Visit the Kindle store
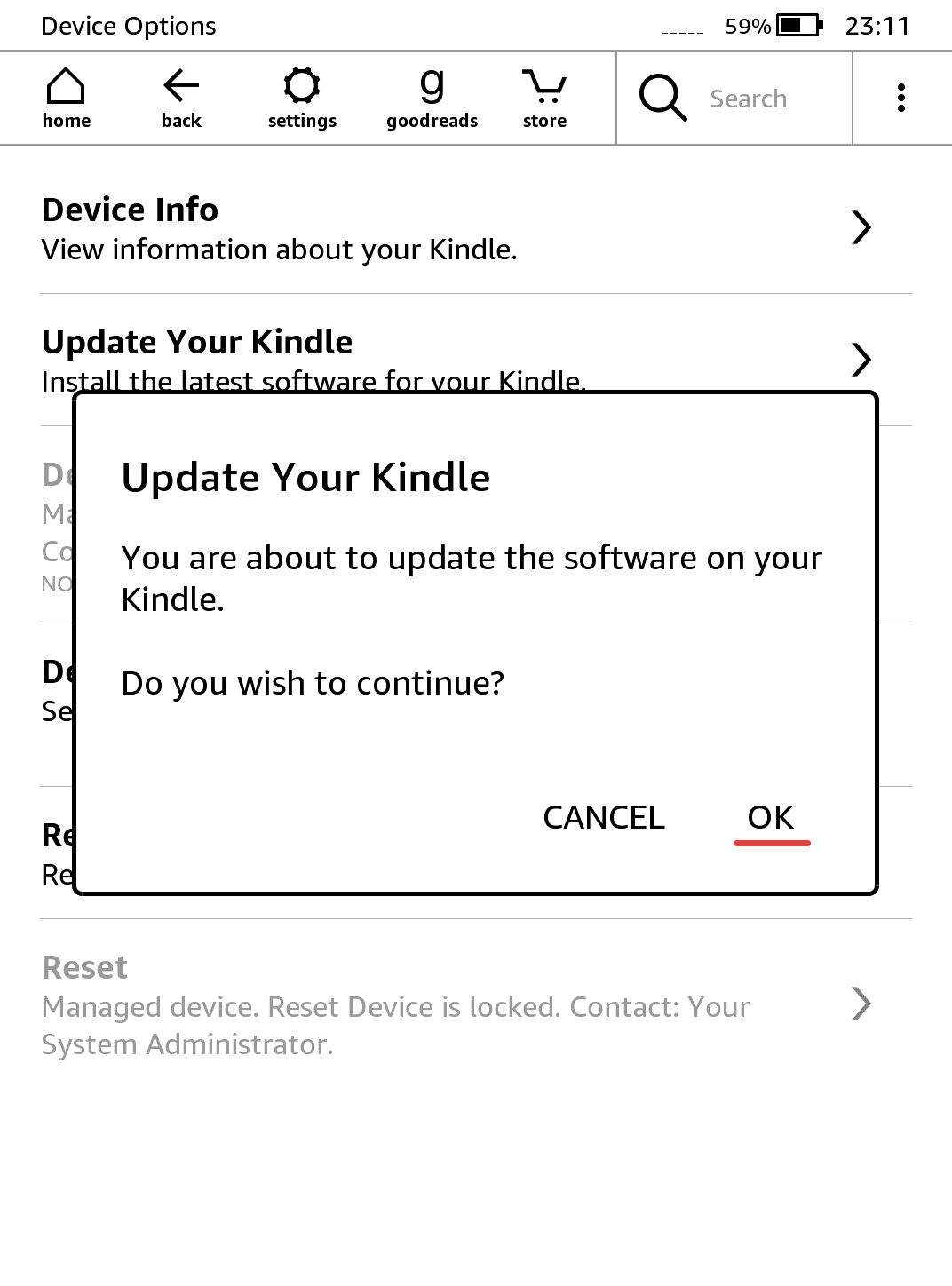This screenshot has width=952, height=1286. [x=544, y=99]
